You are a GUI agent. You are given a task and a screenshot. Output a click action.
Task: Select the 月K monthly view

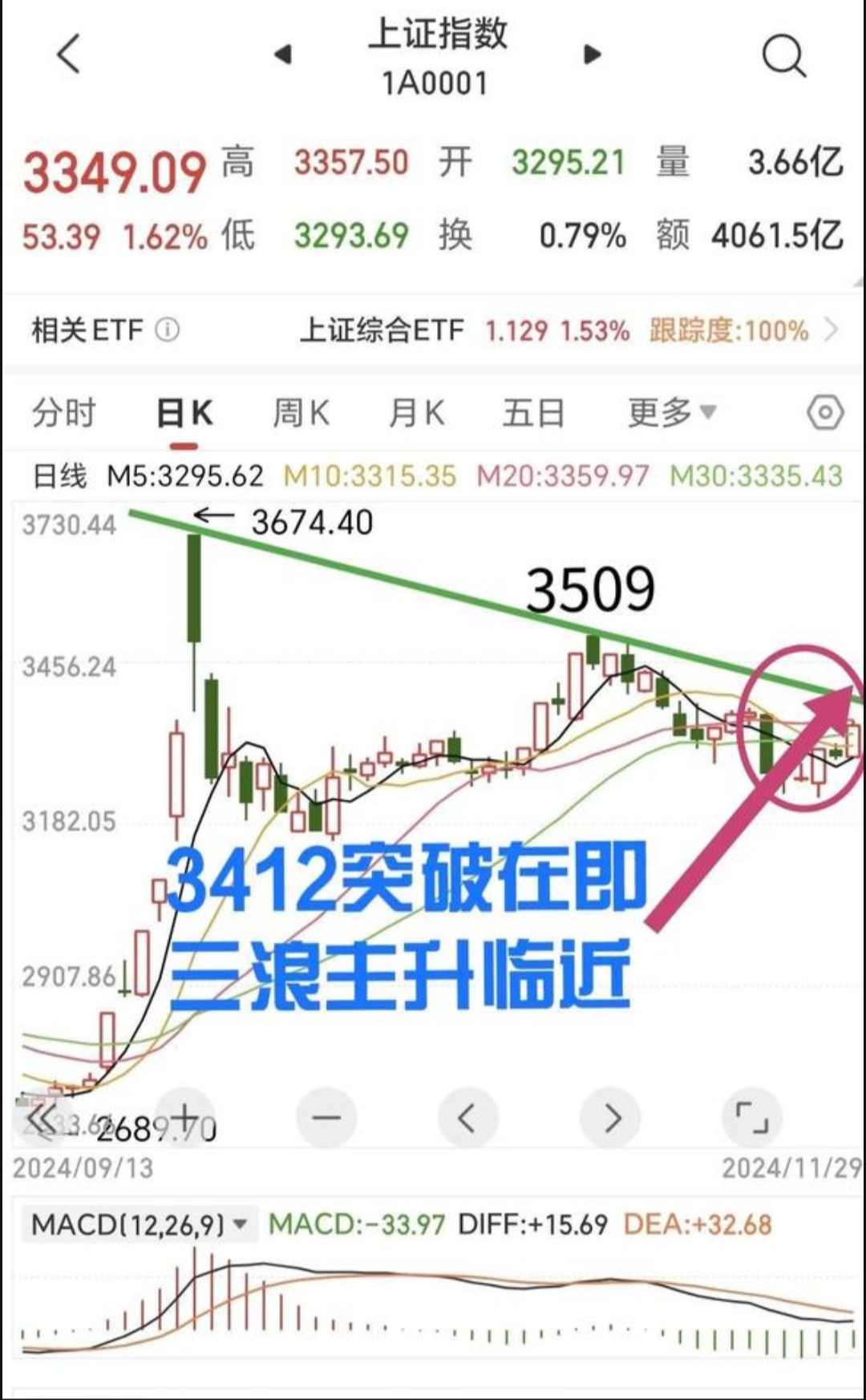click(416, 412)
